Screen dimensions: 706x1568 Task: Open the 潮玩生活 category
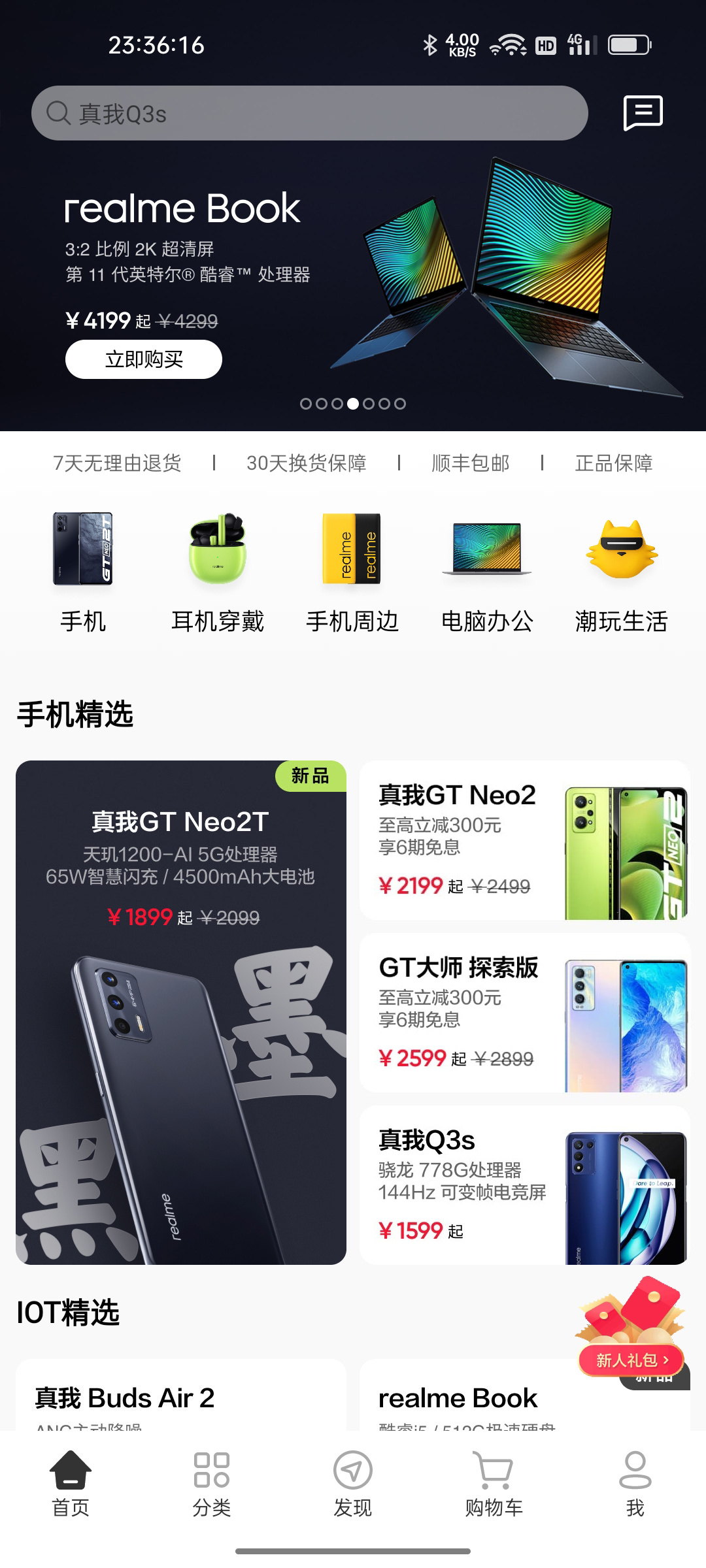click(621, 572)
